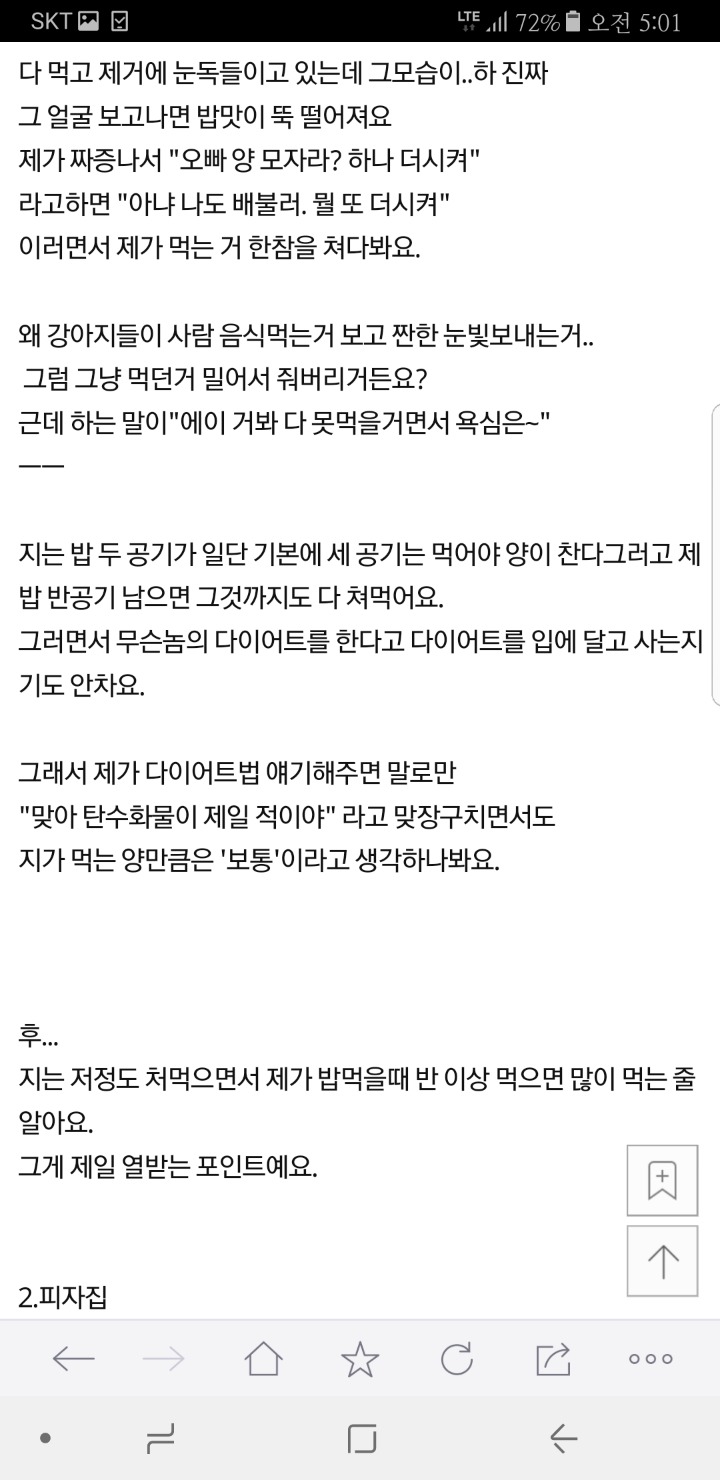Image resolution: width=720 pixels, height=1480 pixels.
Task: Go back to the previous page
Action: coord(73,1358)
